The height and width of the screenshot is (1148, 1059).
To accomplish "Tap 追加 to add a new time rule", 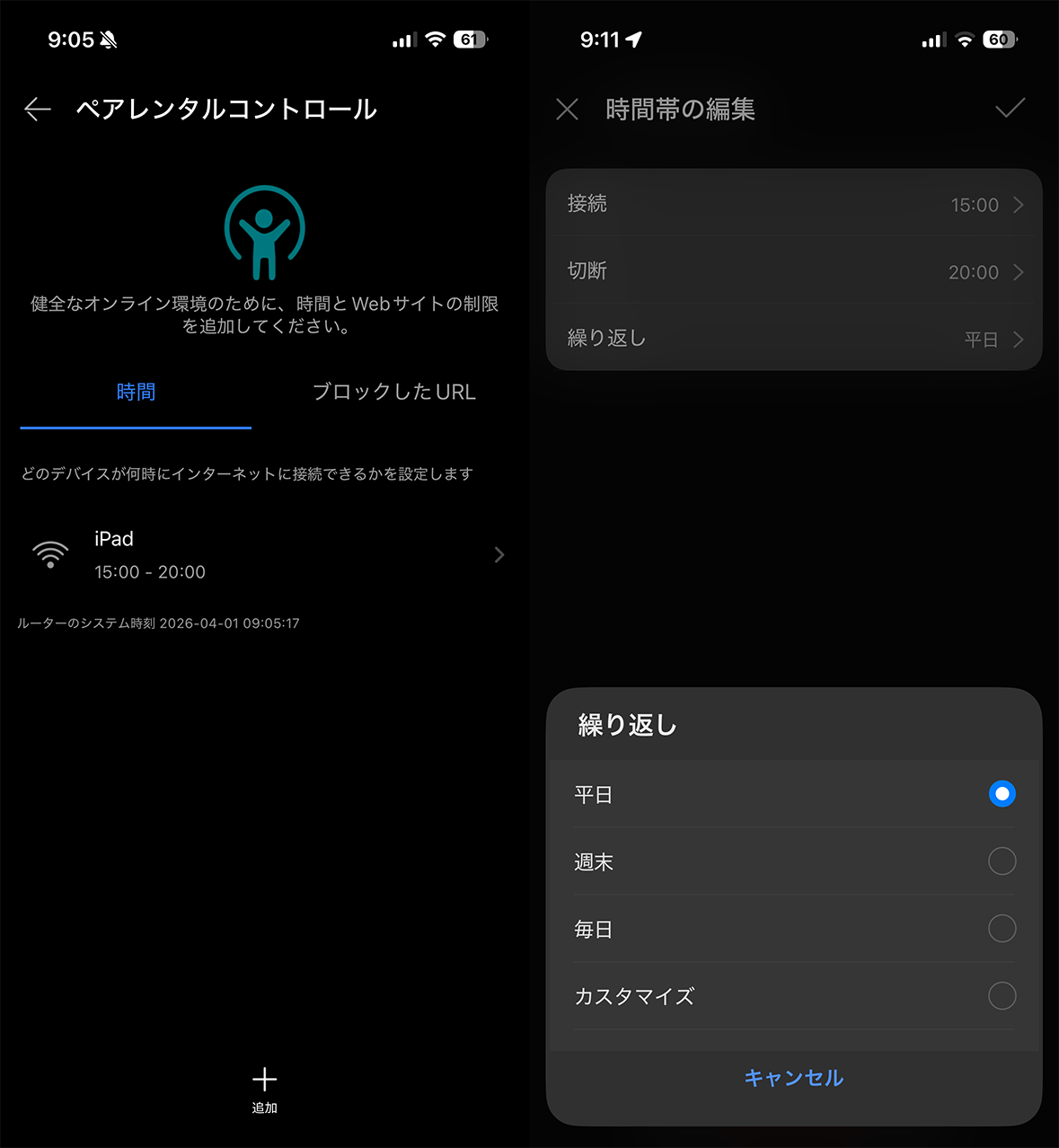I will [x=264, y=1089].
